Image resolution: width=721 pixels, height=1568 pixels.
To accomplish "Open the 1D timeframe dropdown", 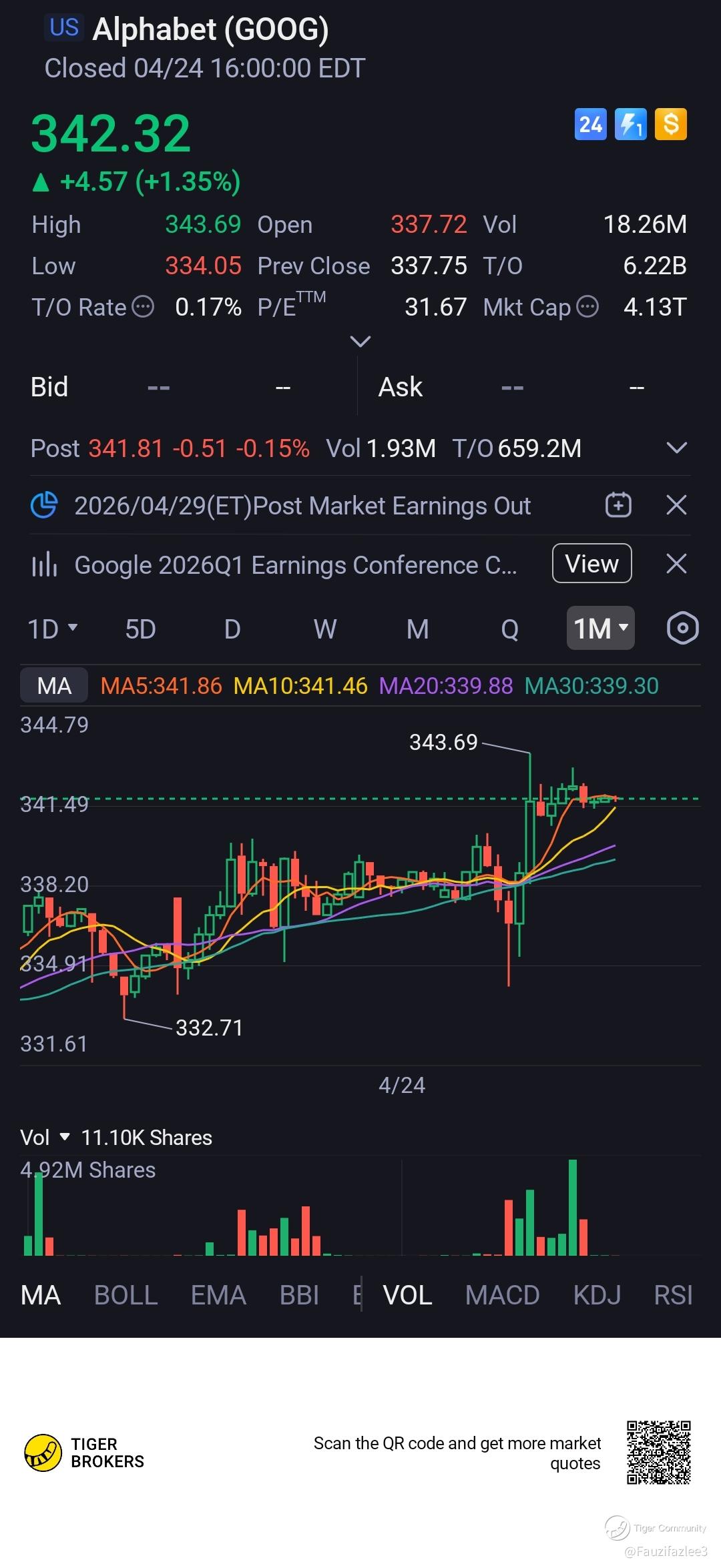I will [x=52, y=629].
